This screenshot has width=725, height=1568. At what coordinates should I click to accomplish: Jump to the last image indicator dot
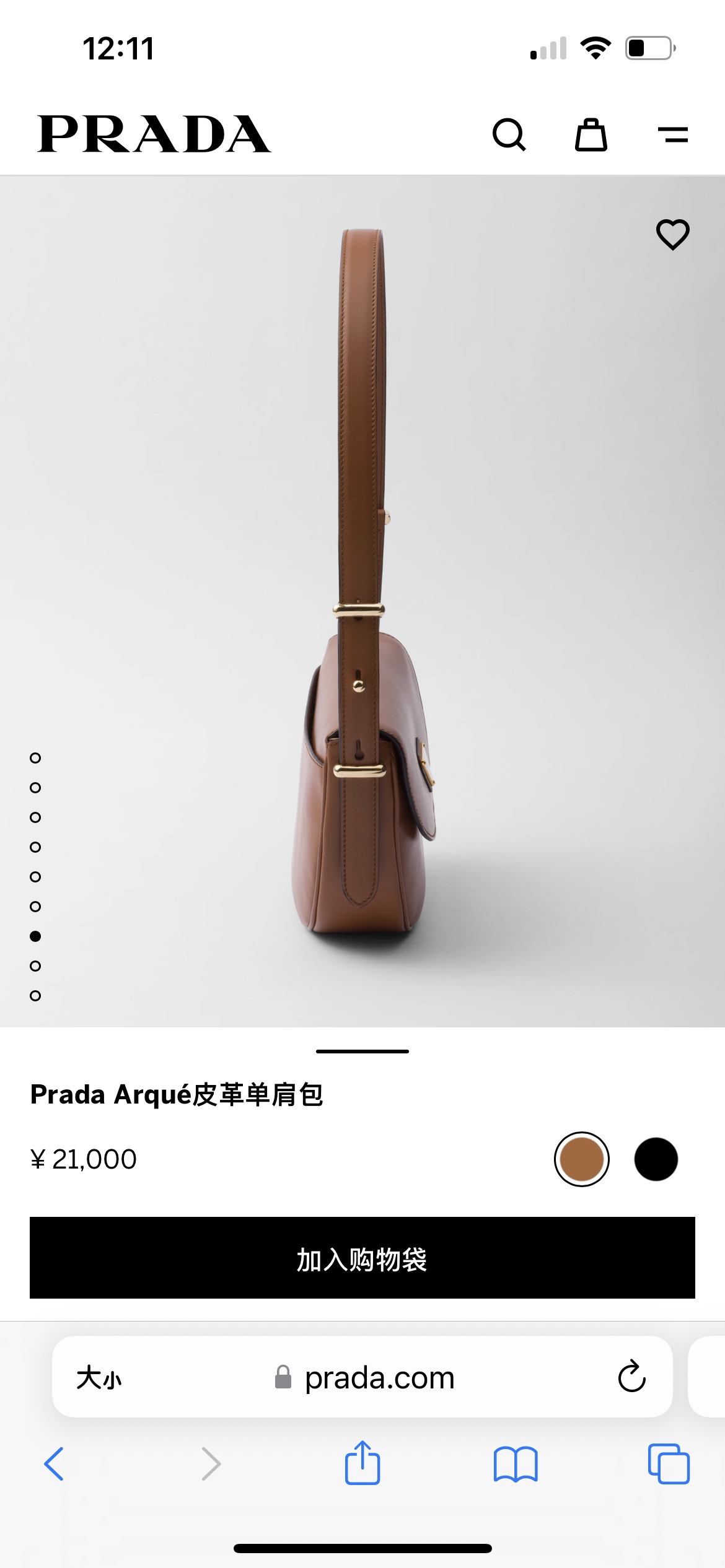point(35,996)
